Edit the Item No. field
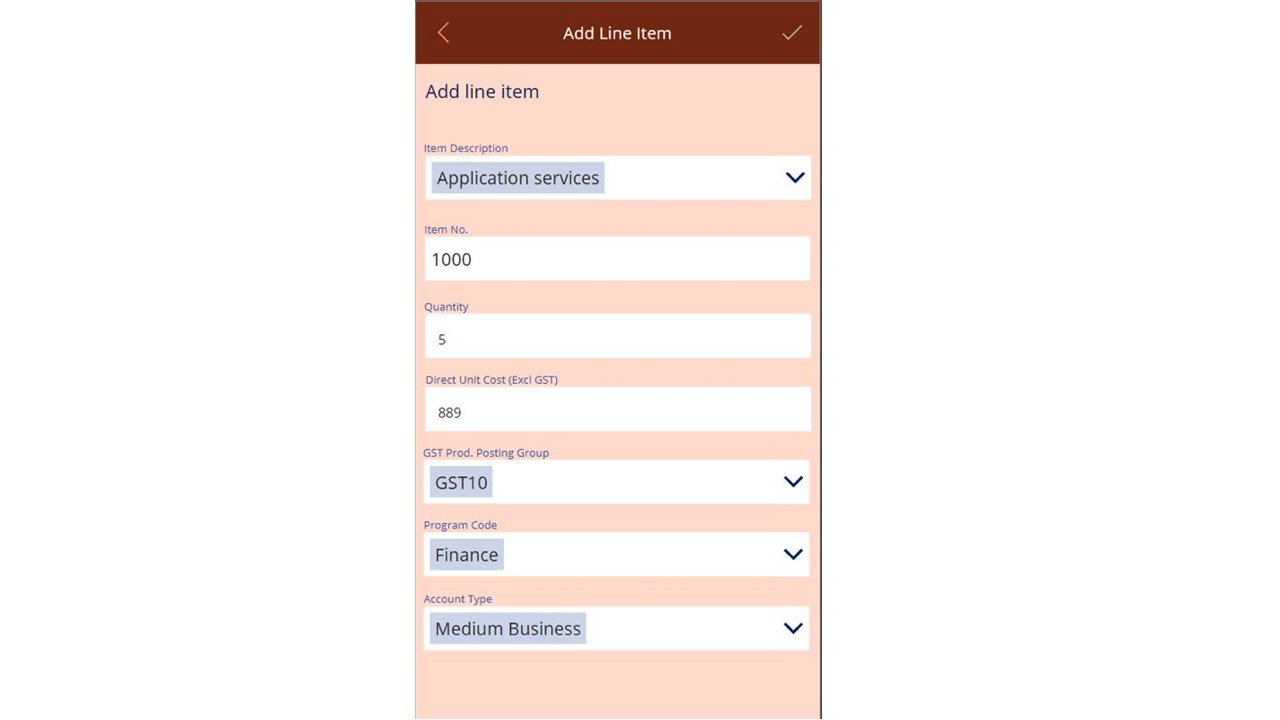The height and width of the screenshot is (720, 1280). tap(617, 259)
